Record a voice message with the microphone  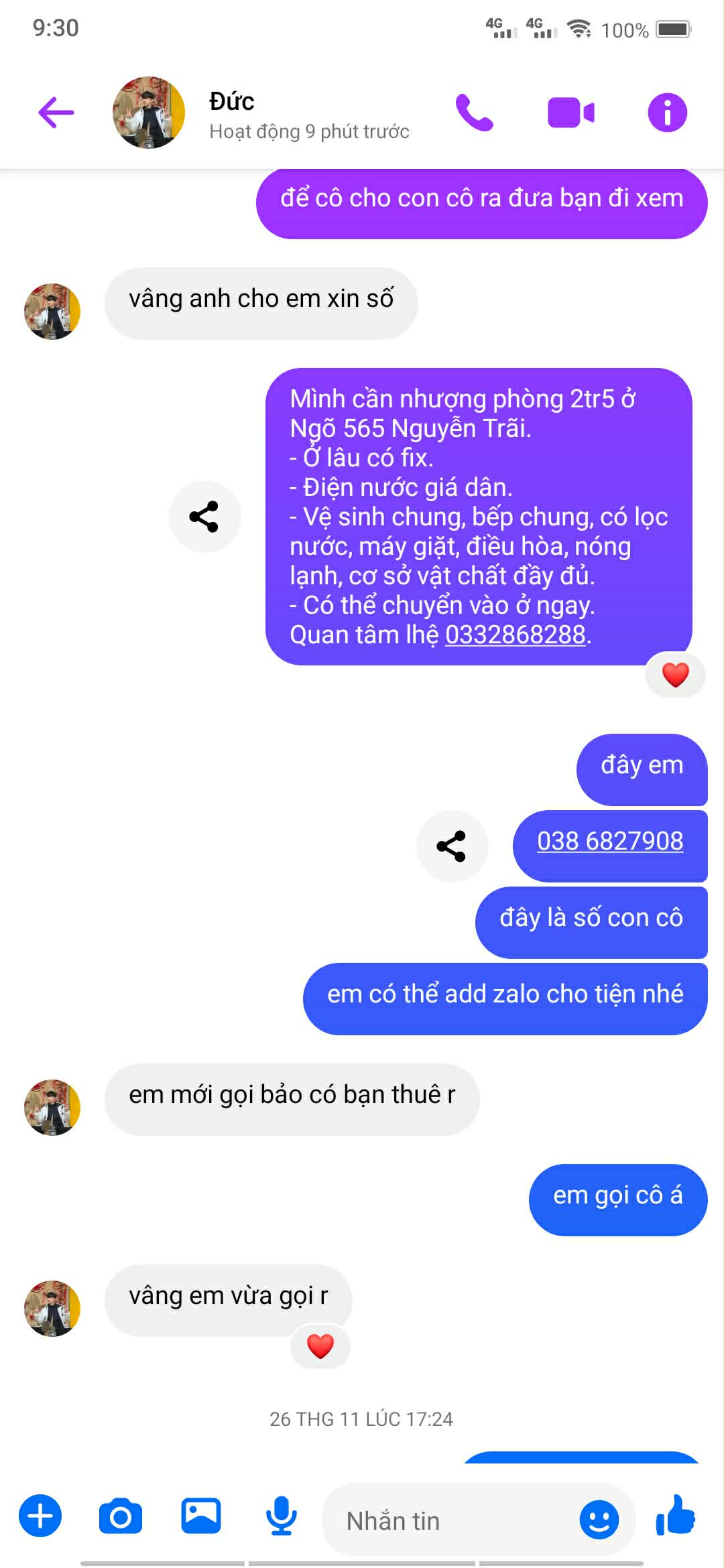[282, 1516]
